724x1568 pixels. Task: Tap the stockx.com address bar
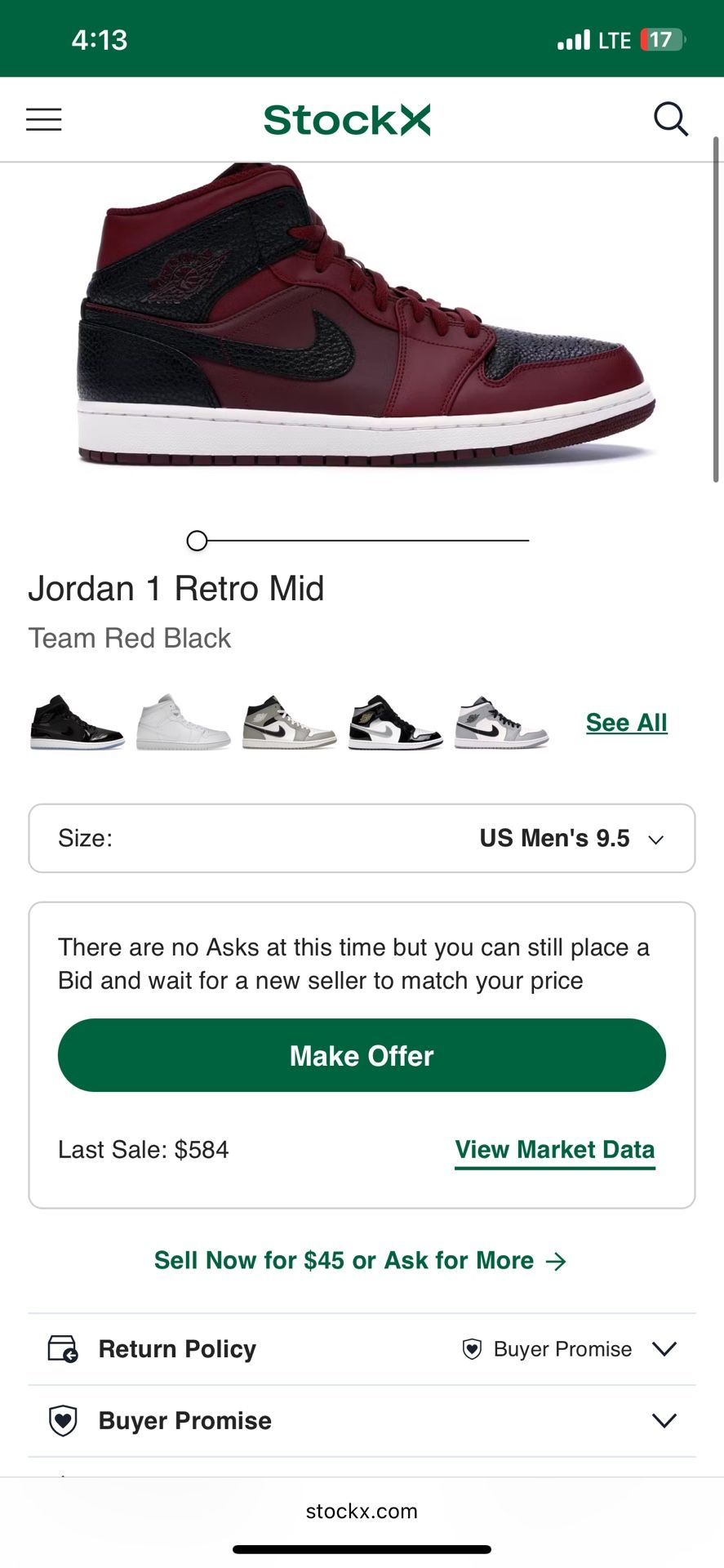click(362, 1512)
